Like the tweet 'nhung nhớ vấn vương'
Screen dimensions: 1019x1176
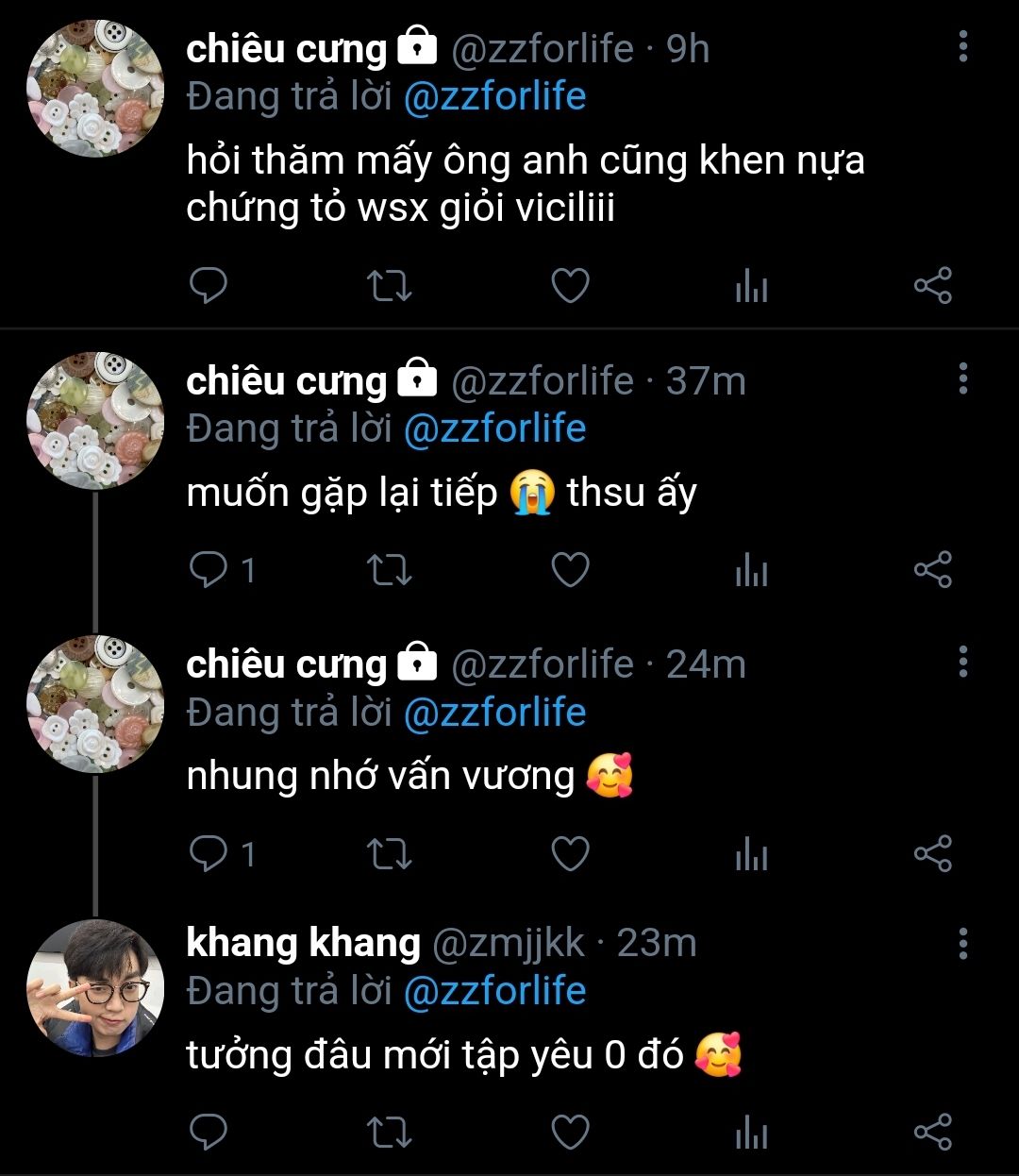tap(570, 854)
